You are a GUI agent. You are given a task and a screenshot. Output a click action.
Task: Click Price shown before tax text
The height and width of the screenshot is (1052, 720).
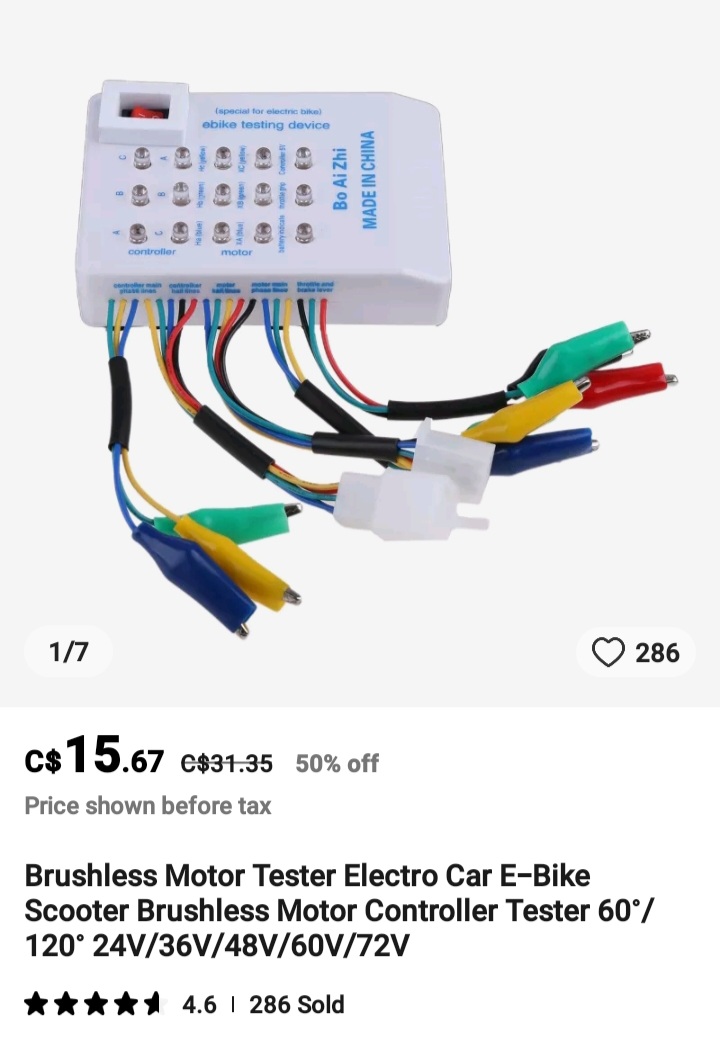click(147, 806)
